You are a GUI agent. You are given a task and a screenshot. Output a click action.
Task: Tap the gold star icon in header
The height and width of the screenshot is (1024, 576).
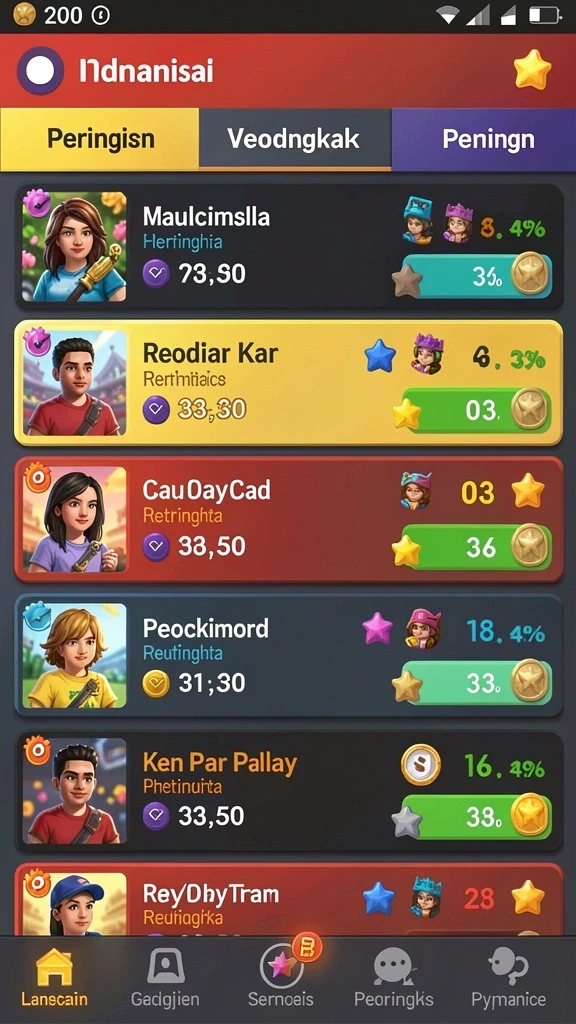(x=532, y=70)
